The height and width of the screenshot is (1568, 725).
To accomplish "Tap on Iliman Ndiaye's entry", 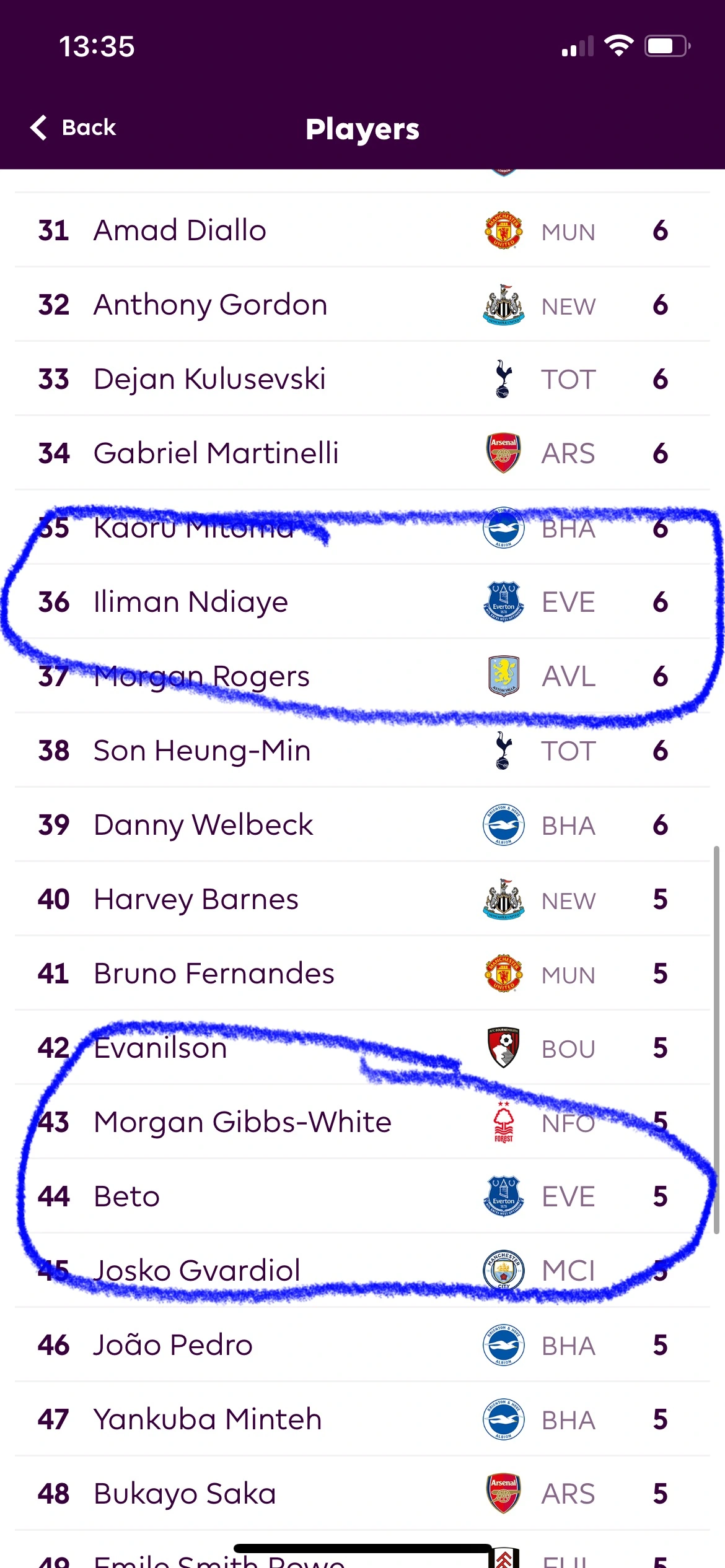I will pos(191,602).
